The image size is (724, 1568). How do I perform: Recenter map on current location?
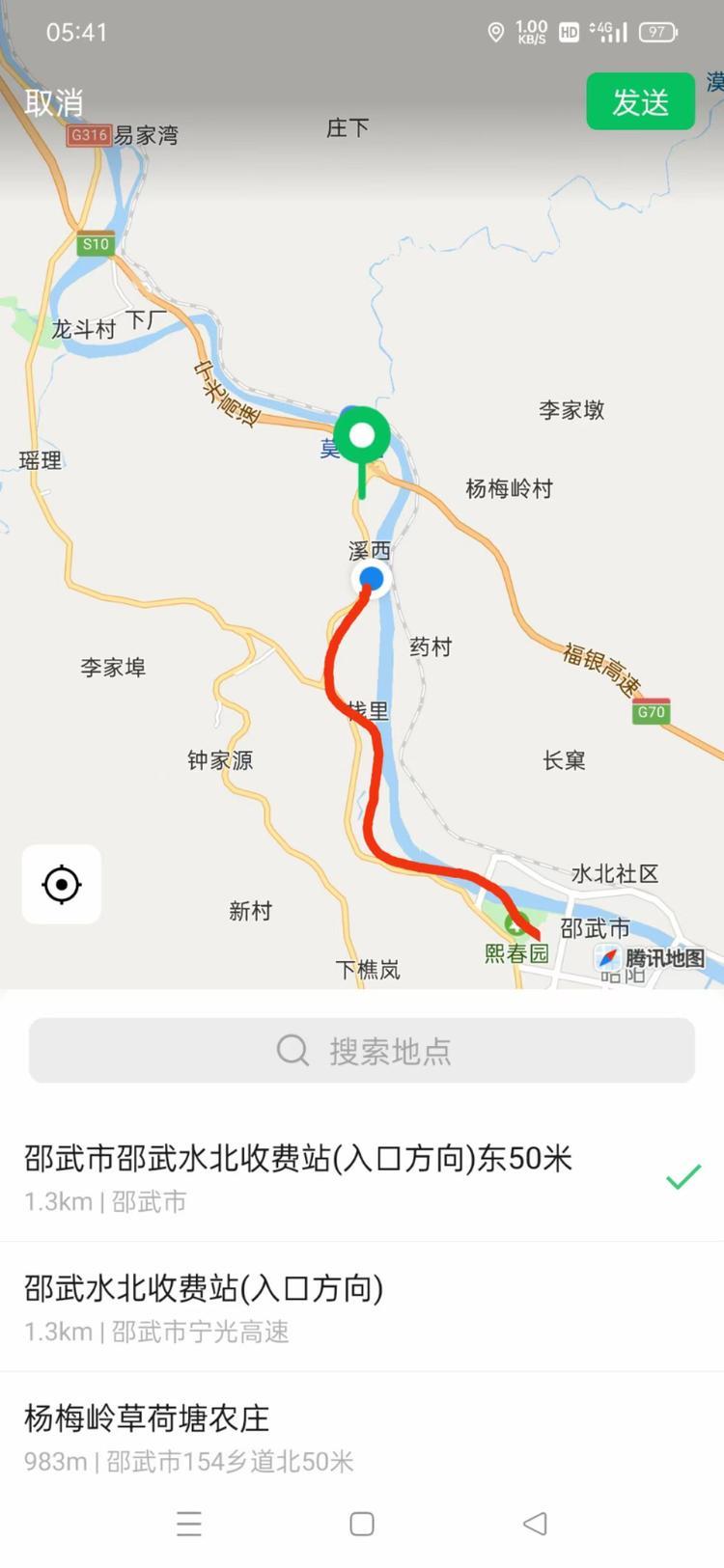pos(62,884)
